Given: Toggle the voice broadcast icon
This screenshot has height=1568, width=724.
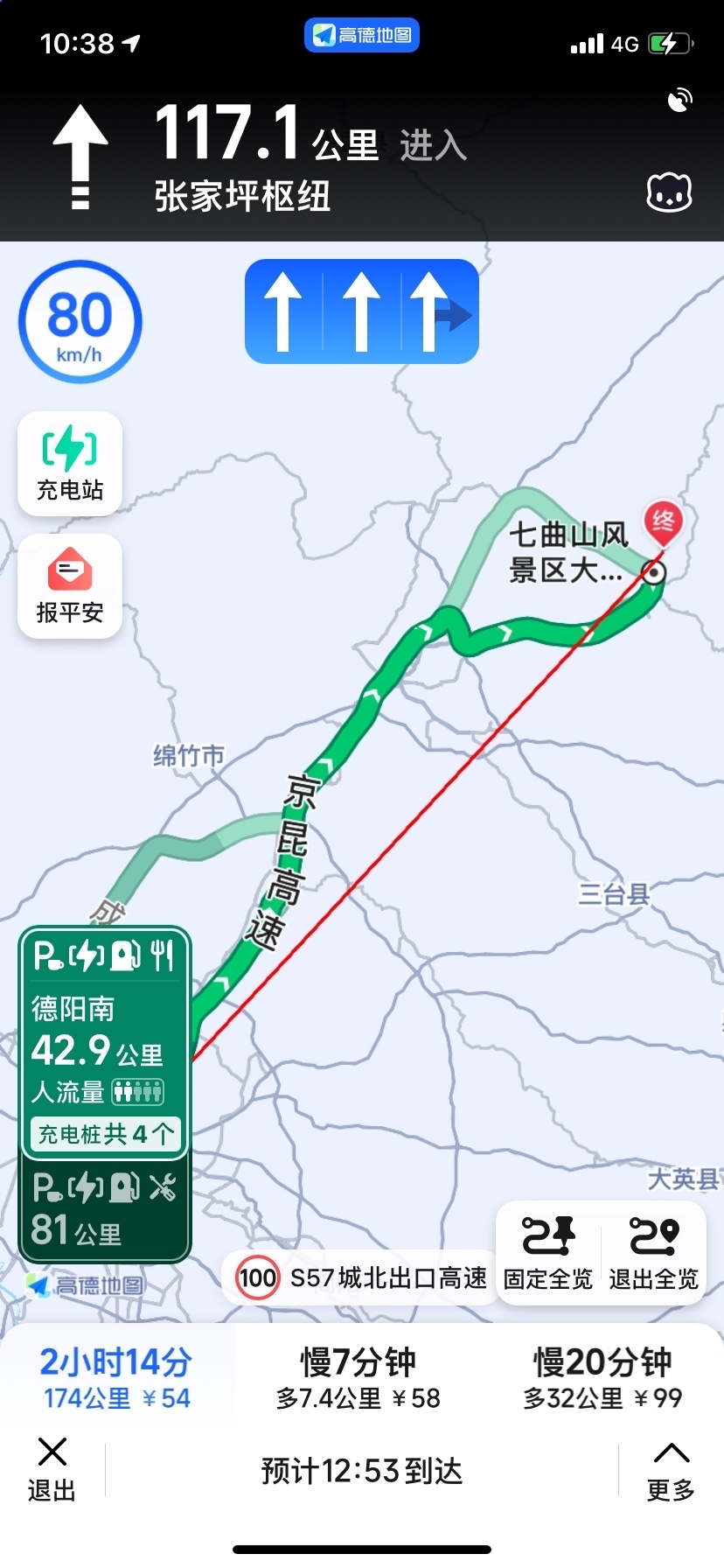Looking at the screenshot, I should [x=679, y=101].
